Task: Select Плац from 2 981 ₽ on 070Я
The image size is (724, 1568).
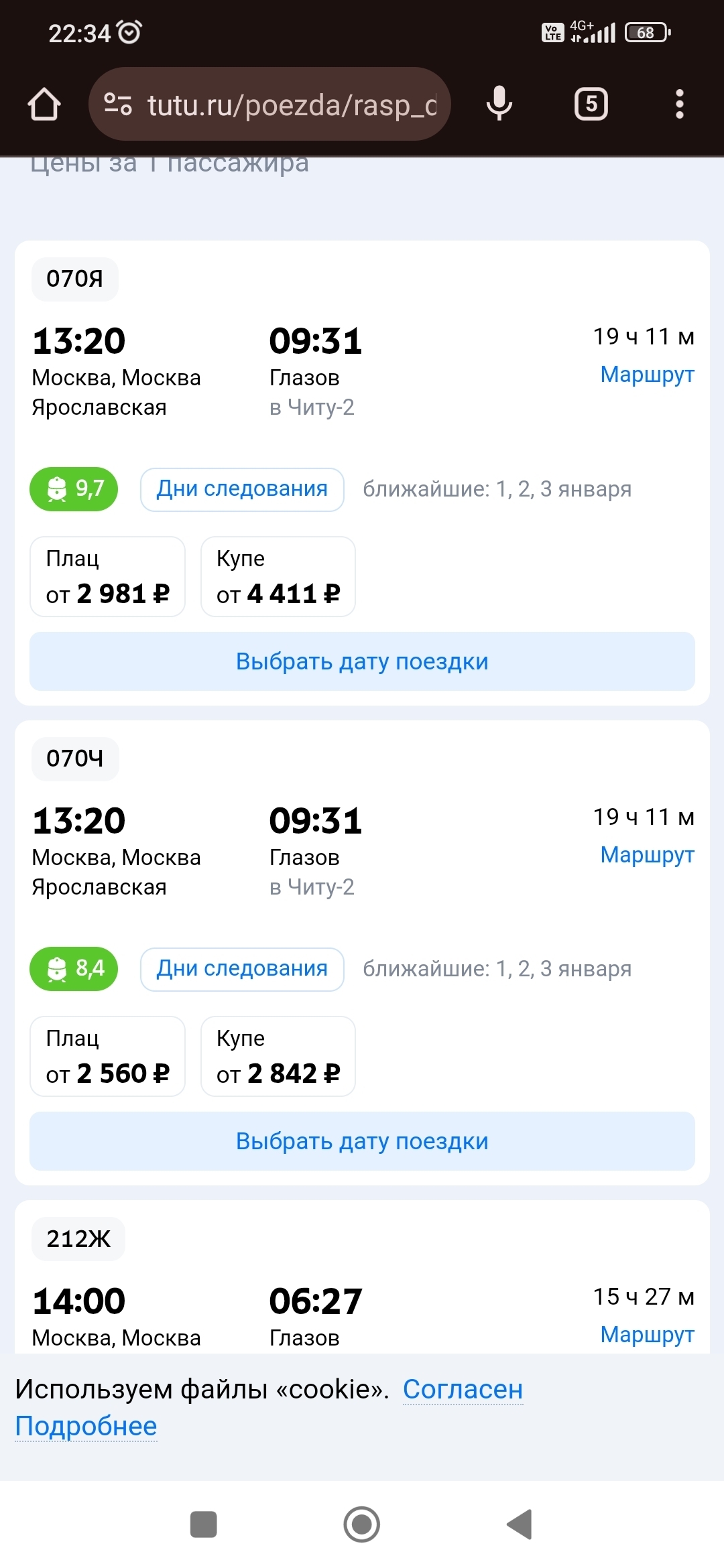Action: coord(107,576)
